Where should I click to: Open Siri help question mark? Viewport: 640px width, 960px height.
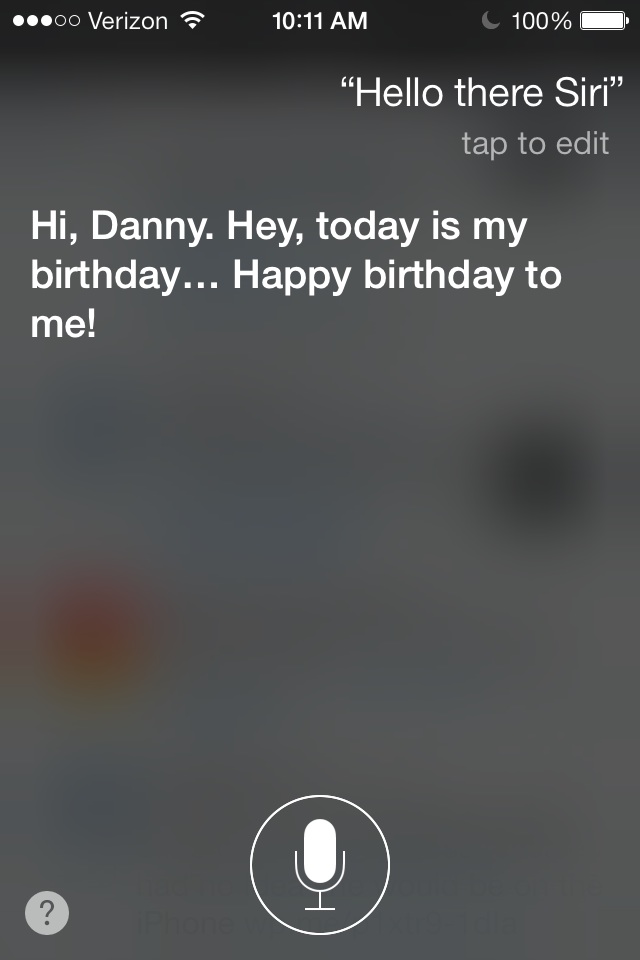point(47,912)
